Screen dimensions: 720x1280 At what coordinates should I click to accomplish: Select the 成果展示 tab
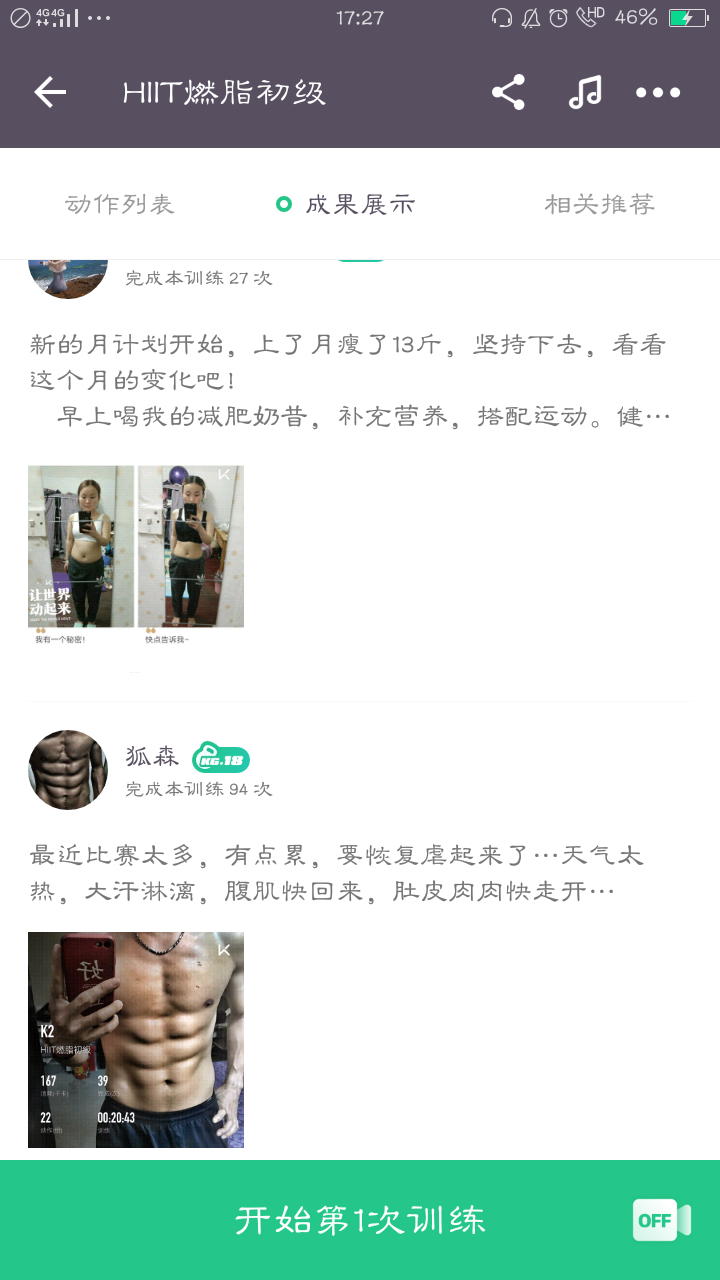pos(346,205)
